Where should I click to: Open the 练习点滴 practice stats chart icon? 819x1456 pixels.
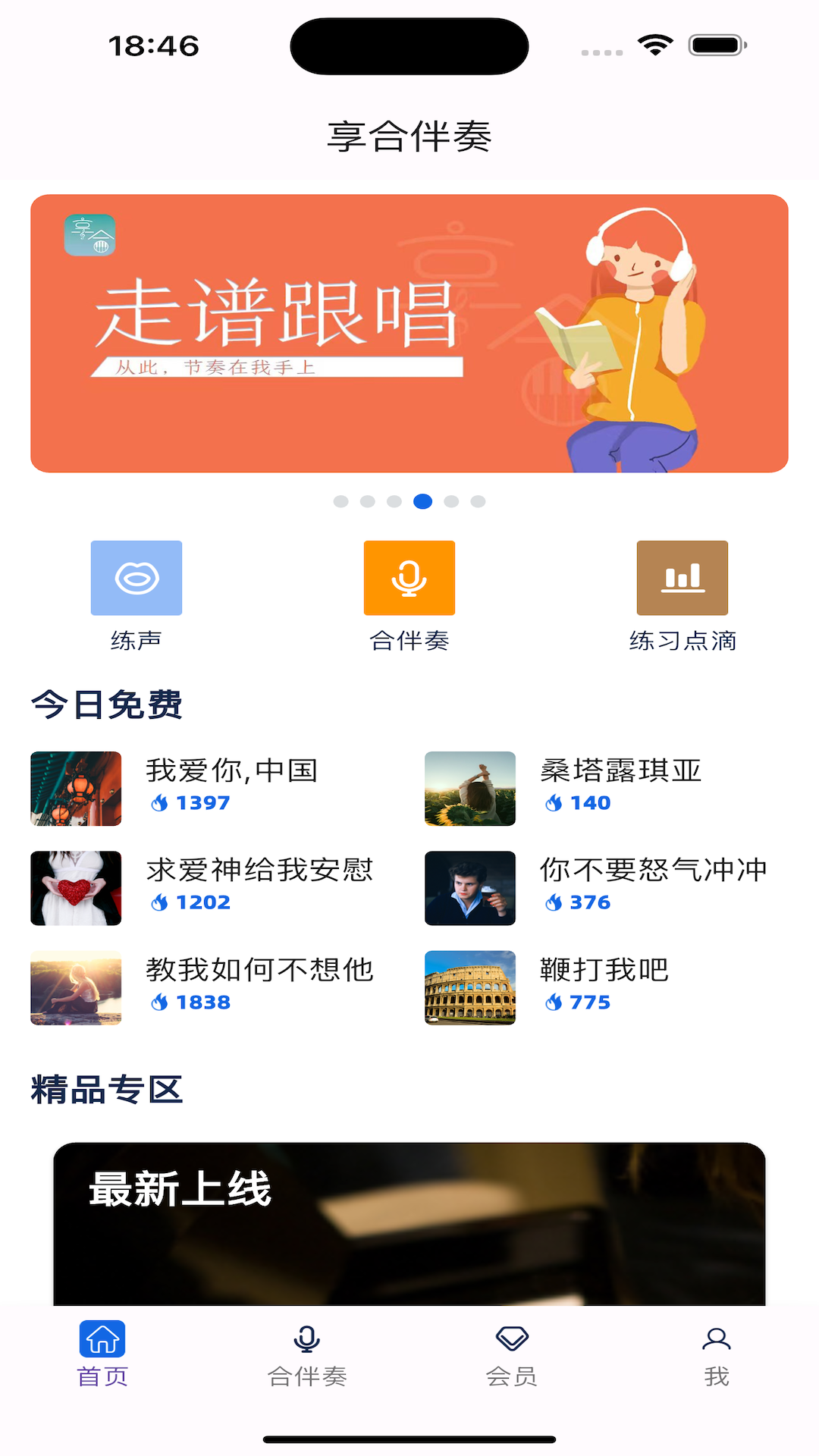pyautogui.click(x=682, y=578)
